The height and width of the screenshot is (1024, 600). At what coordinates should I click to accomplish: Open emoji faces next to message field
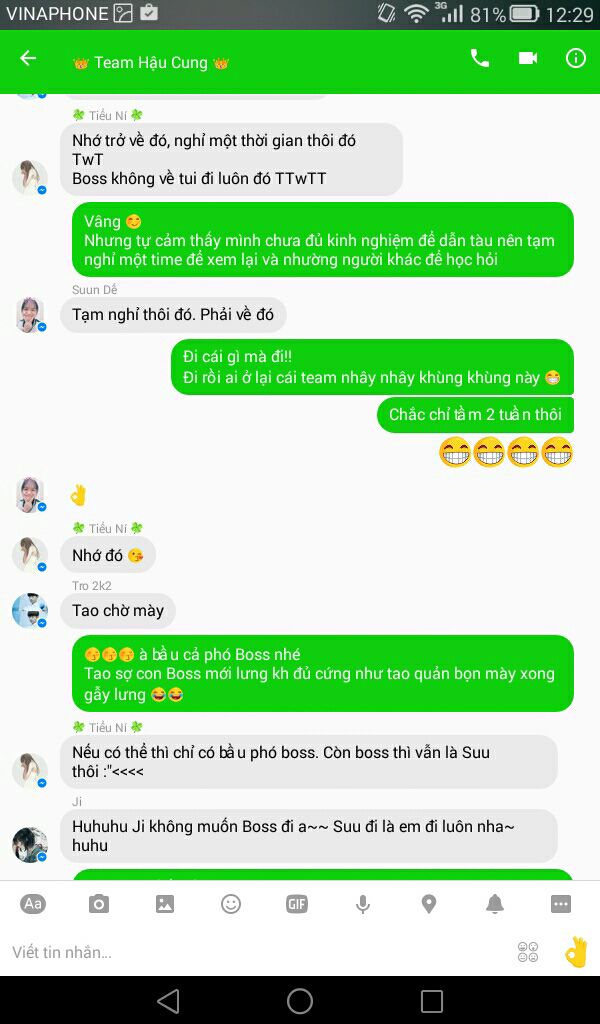tap(528, 952)
